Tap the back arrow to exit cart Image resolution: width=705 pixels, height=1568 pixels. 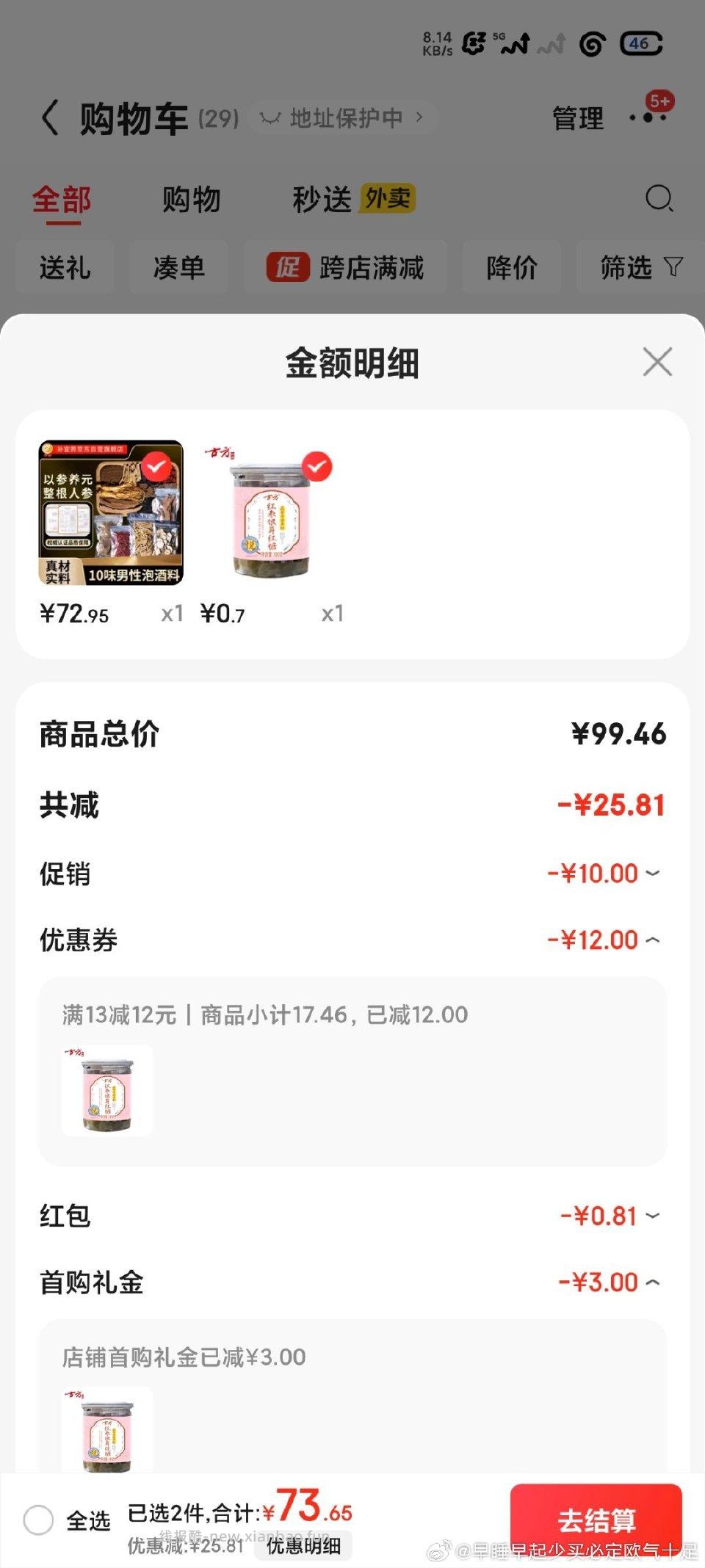pos(49,117)
